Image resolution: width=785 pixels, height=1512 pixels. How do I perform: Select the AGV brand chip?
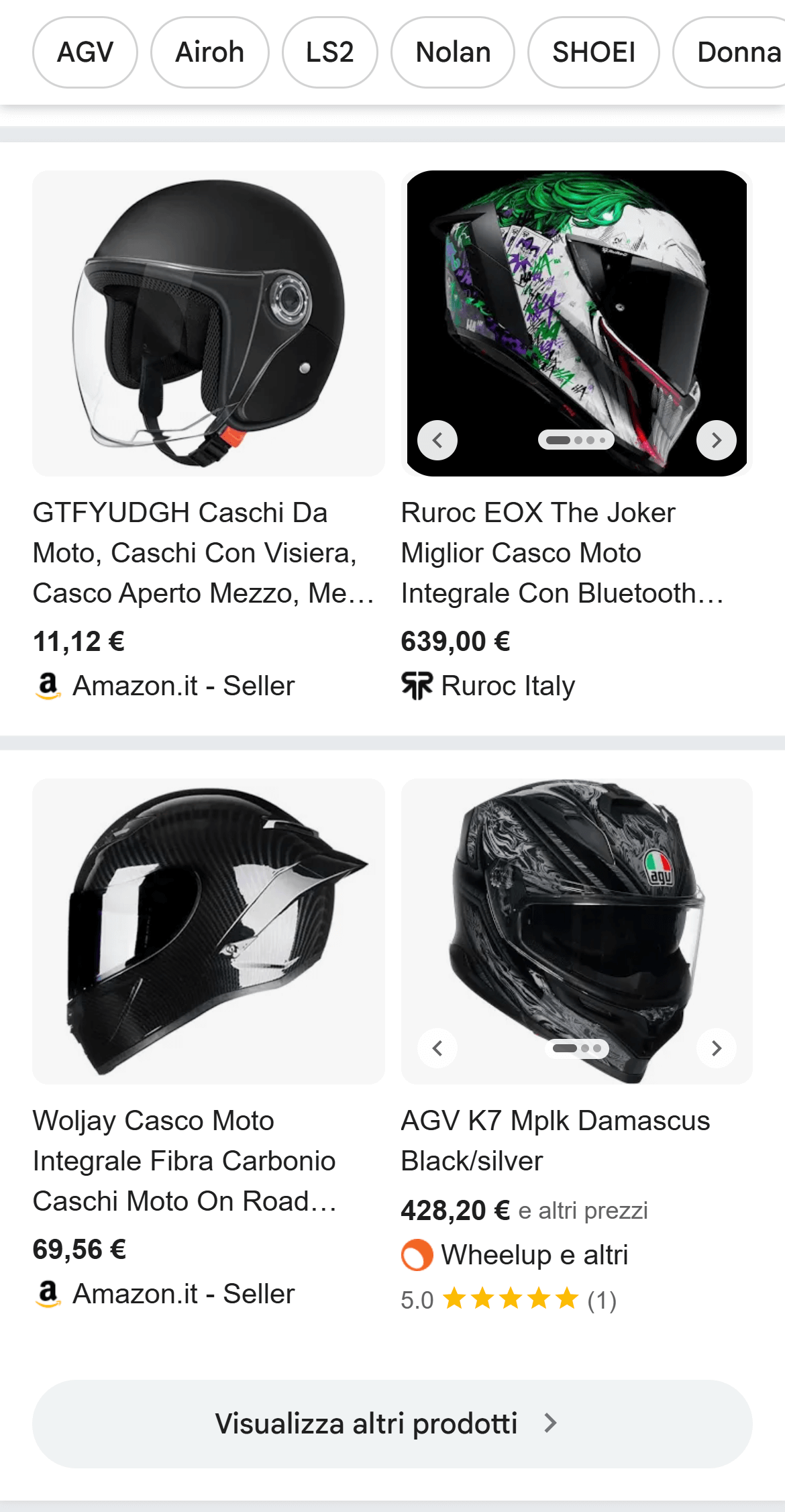[x=85, y=52]
